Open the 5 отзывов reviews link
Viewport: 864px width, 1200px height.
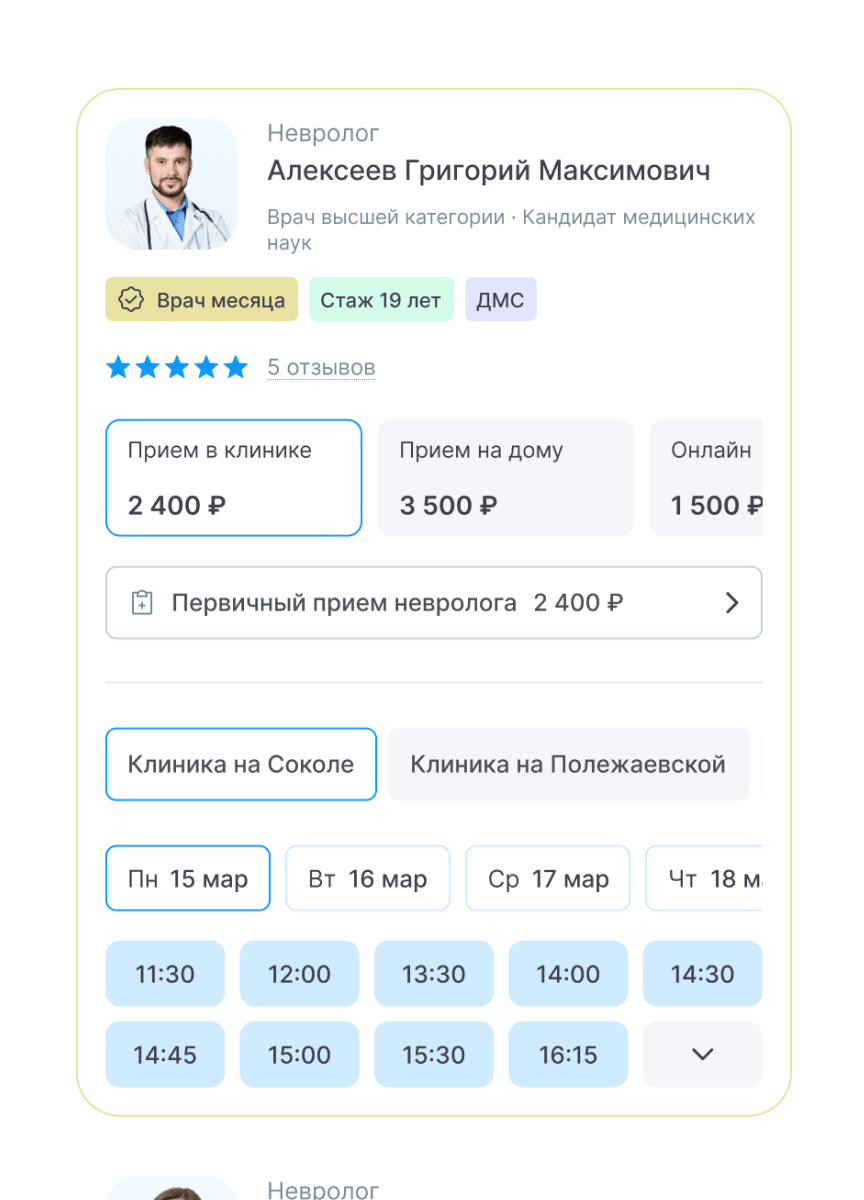point(321,368)
